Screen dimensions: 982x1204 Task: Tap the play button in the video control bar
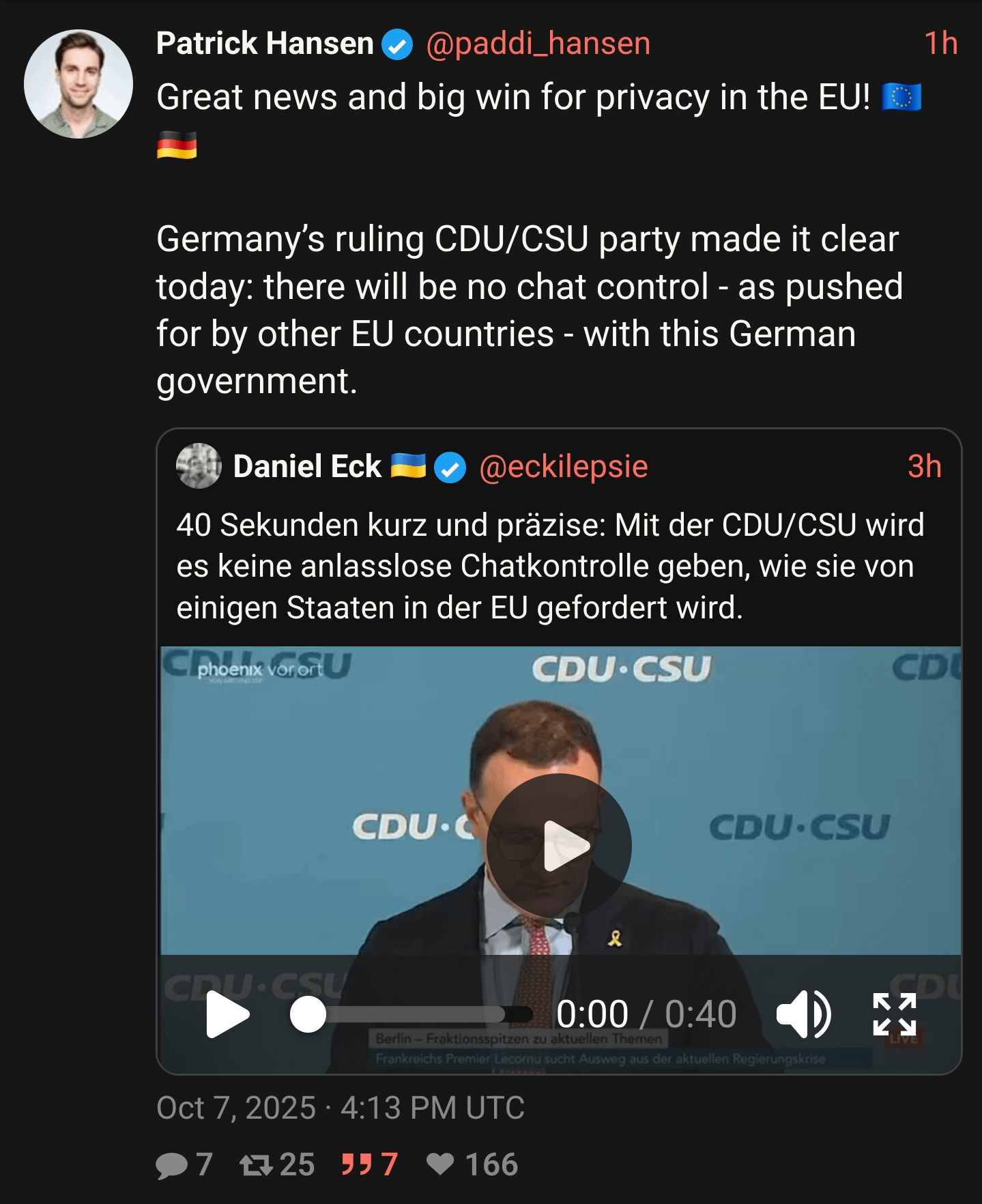click(228, 1014)
